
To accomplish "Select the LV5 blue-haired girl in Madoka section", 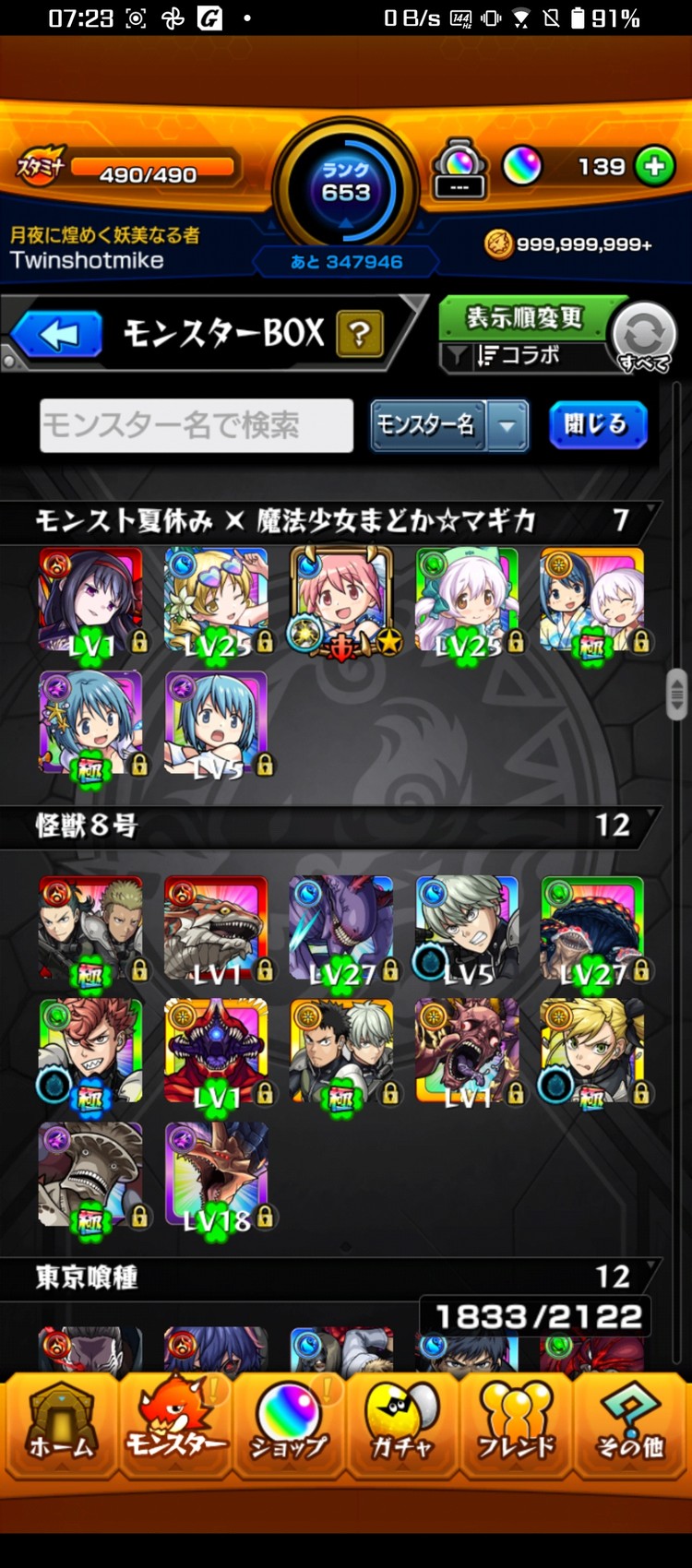I will [x=216, y=725].
